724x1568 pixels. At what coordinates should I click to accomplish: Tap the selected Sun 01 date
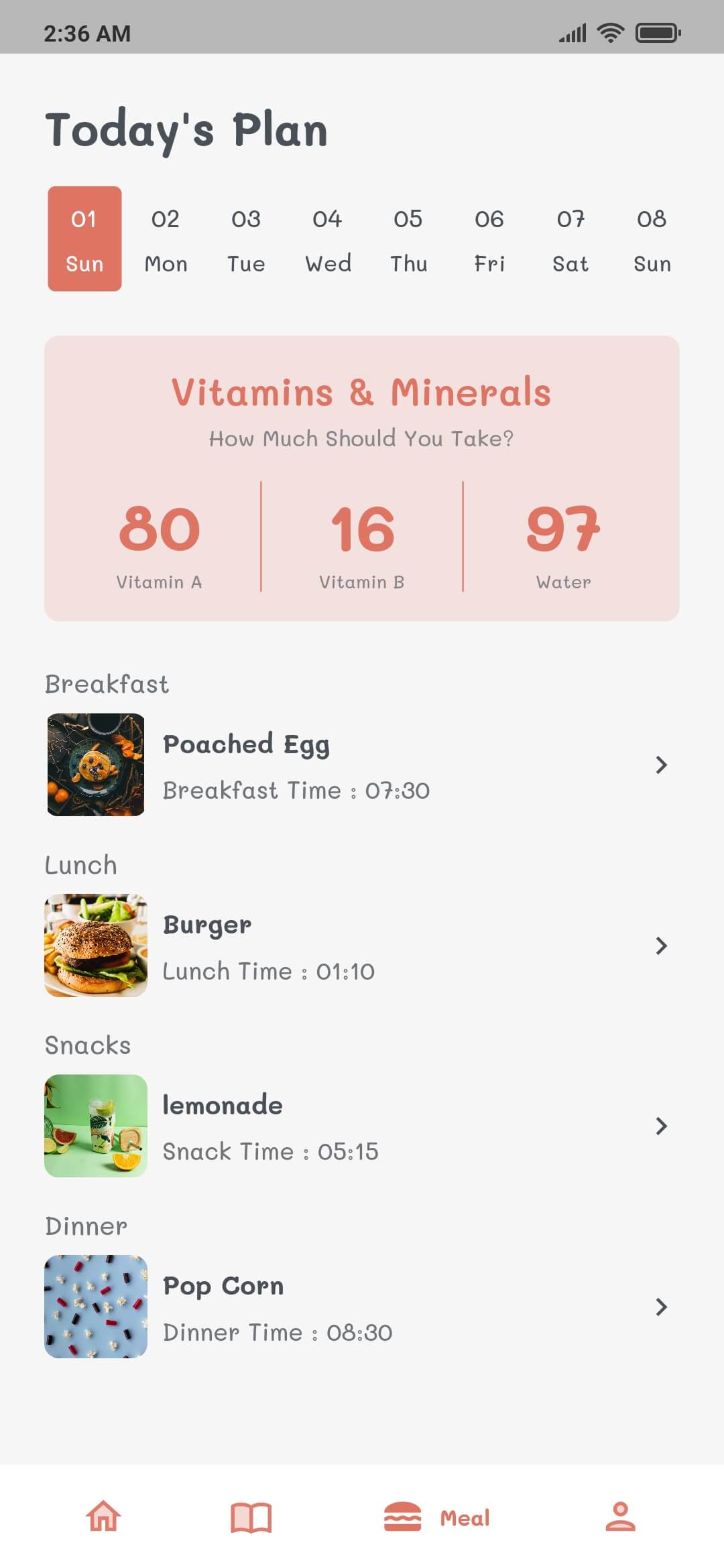84,239
